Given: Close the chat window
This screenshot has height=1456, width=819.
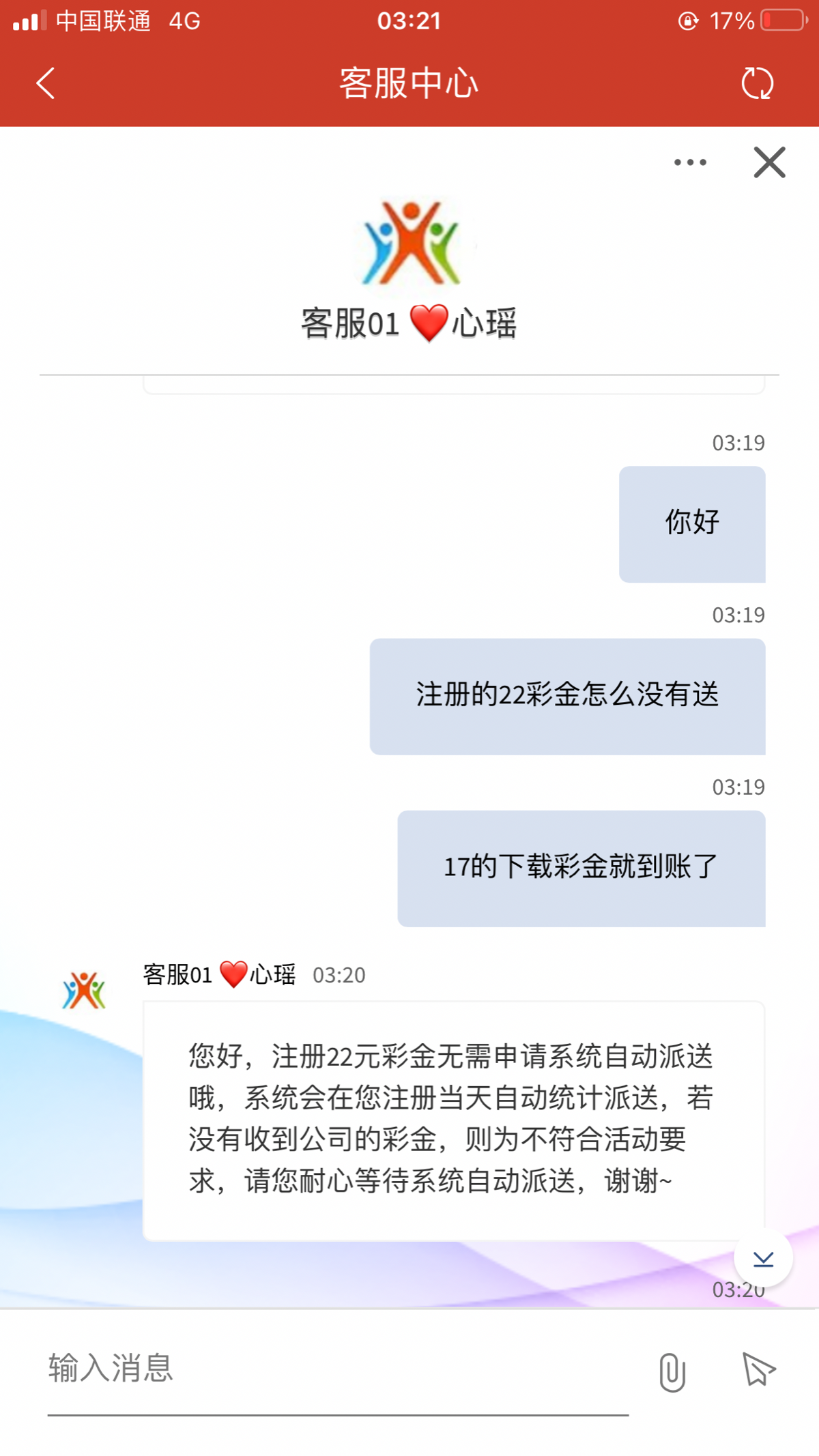Looking at the screenshot, I should [x=769, y=162].
